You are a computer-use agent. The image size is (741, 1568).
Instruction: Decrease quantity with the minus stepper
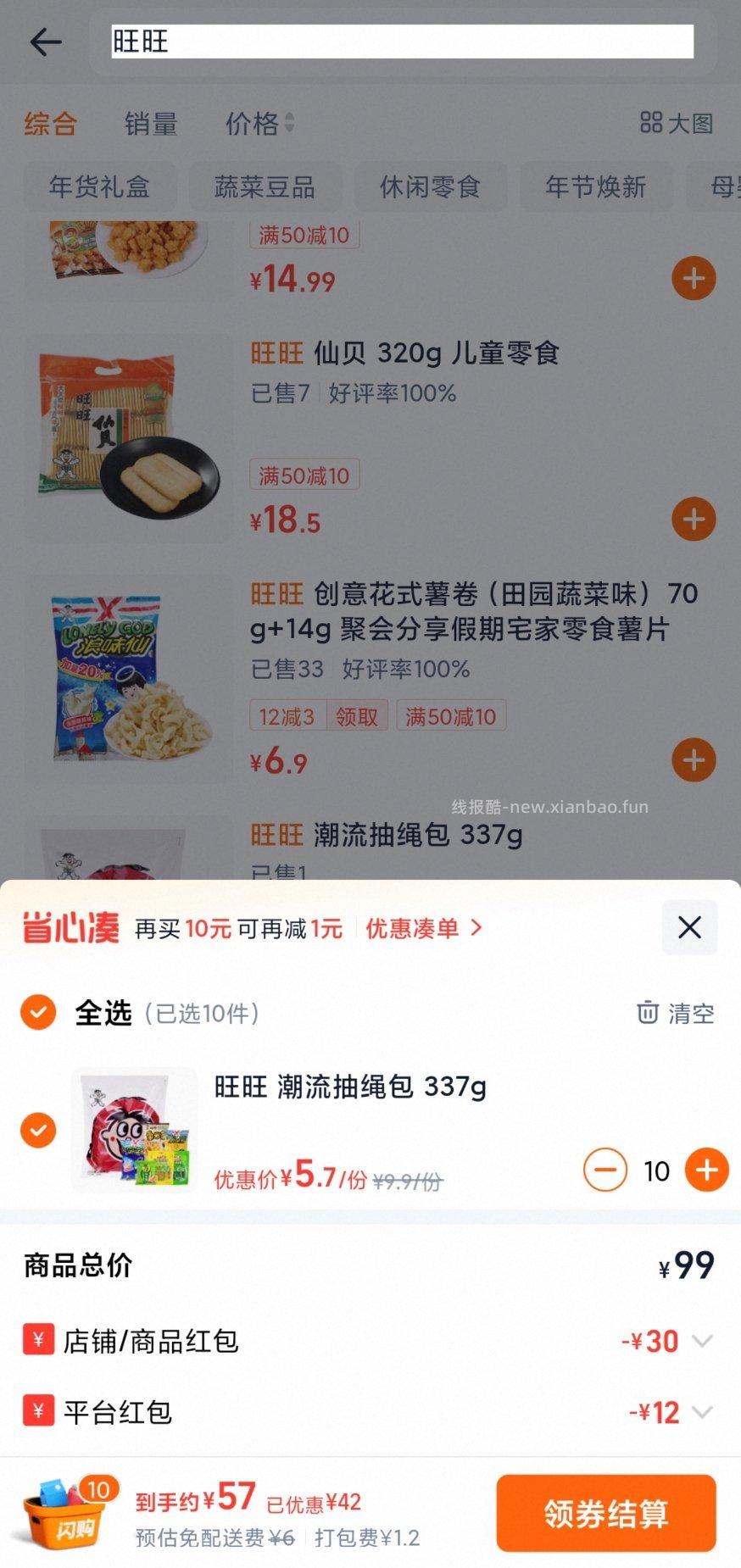(604, 1170)
